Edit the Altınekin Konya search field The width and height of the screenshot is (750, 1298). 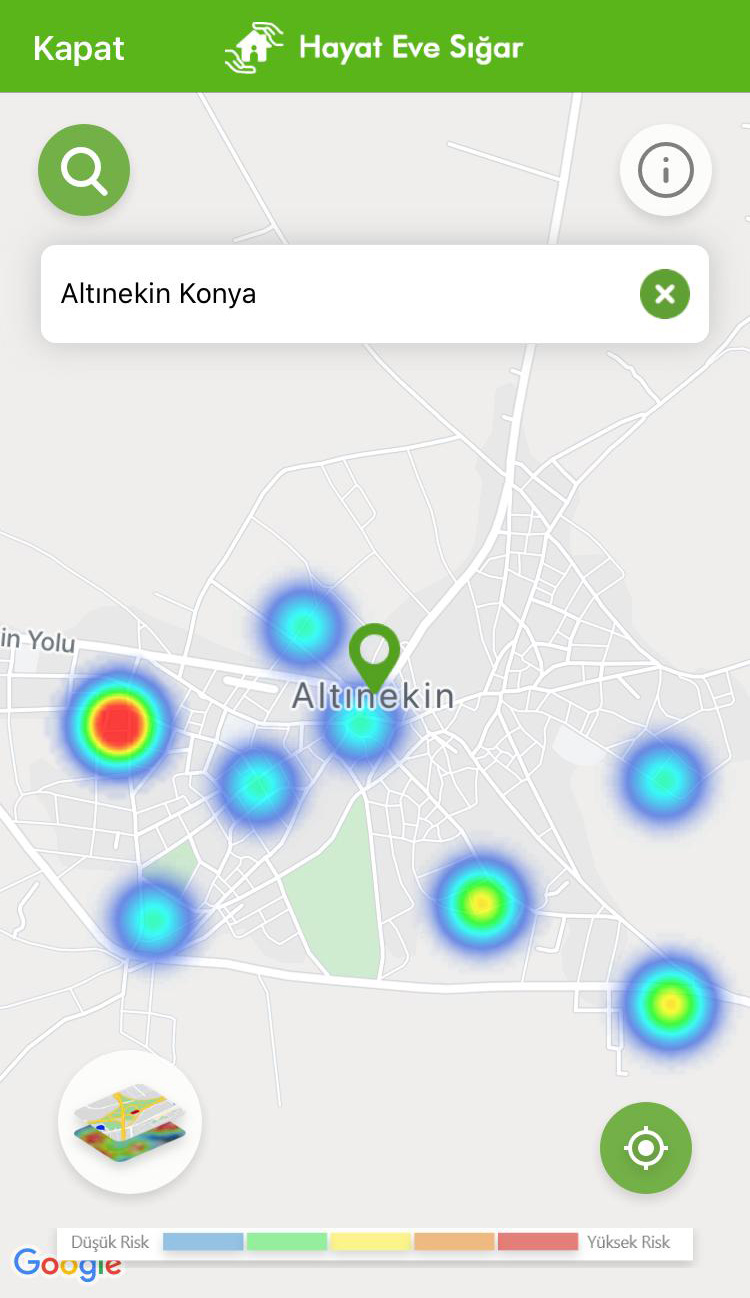tap(330, 294)
